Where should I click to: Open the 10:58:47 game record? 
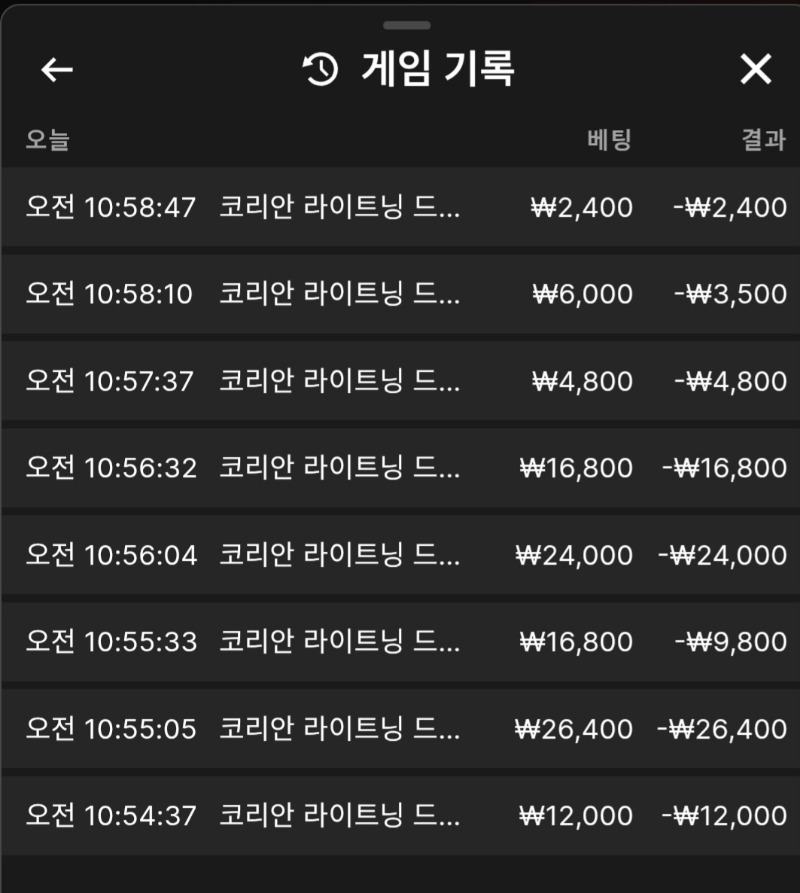[400, 207]
